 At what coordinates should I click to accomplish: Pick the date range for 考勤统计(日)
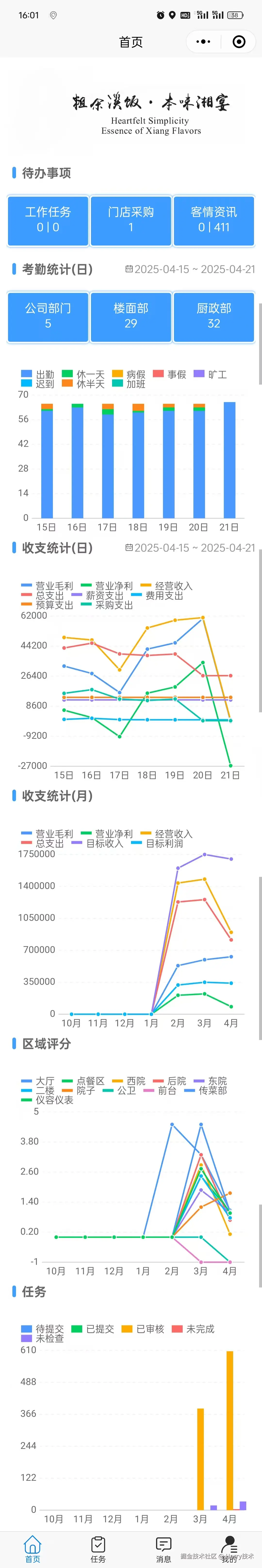pyautogui.click(x=190, y=269)
